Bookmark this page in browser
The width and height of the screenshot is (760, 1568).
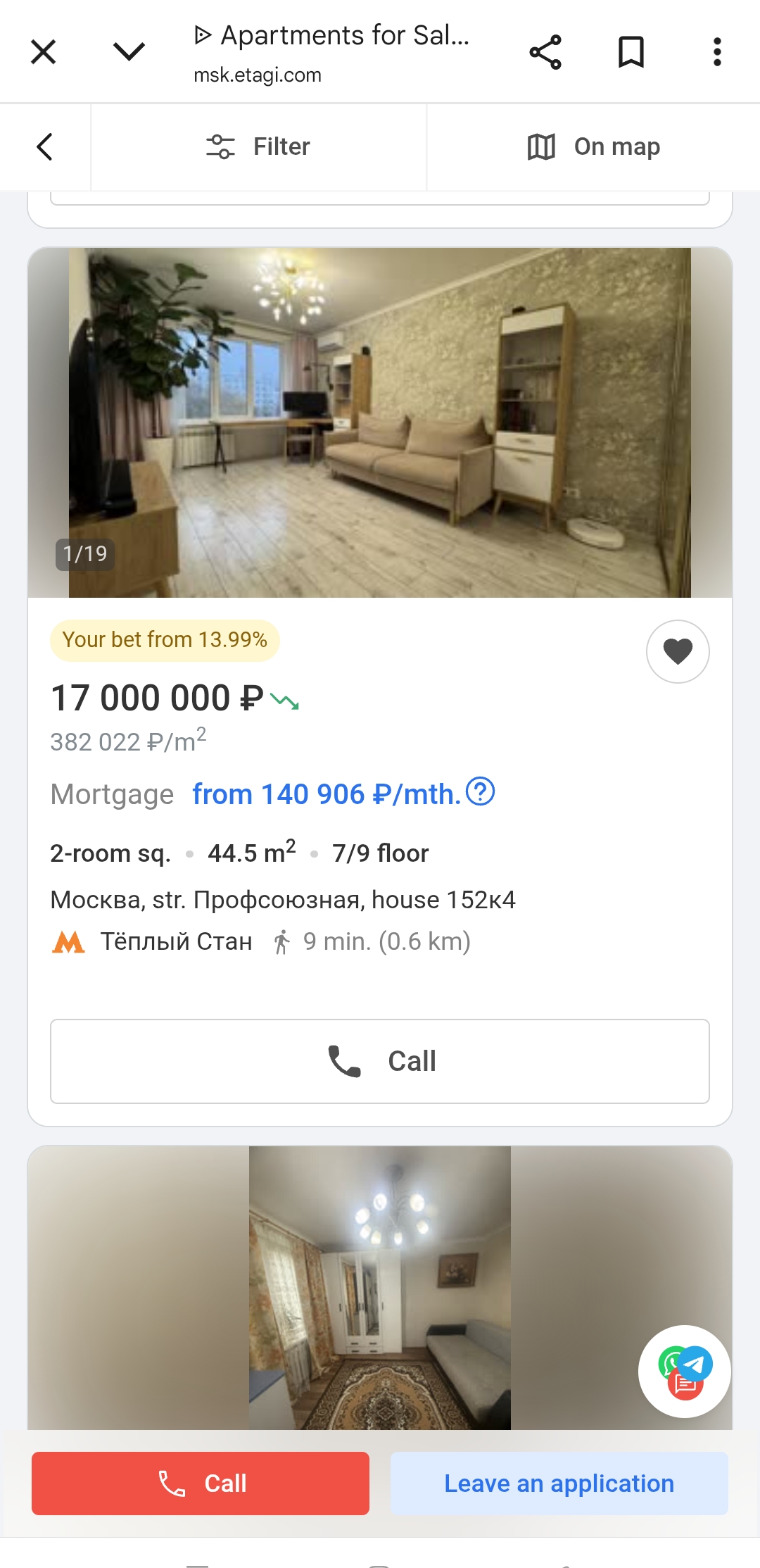click(631, 52)
